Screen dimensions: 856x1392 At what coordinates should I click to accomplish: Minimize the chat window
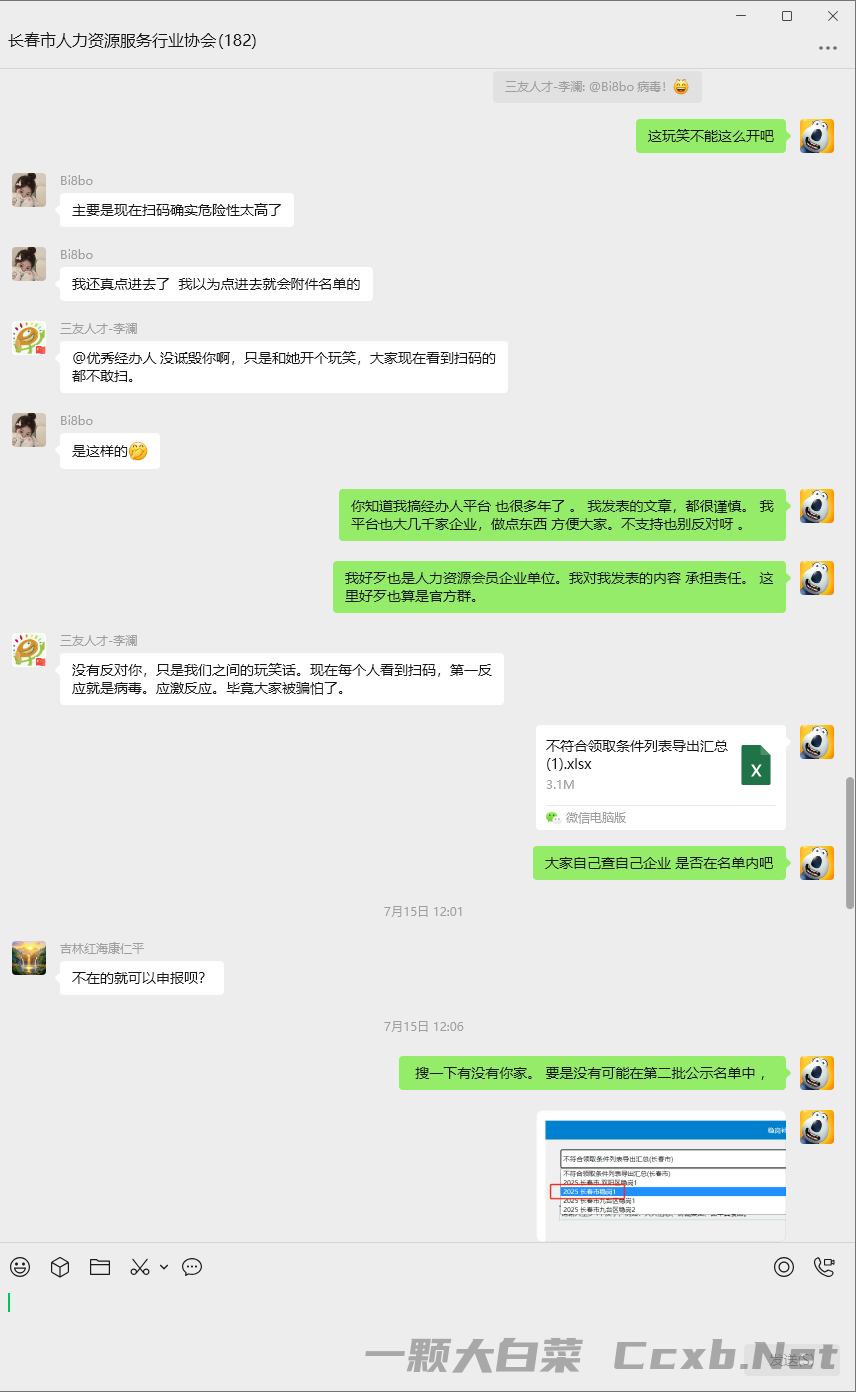(x=741, y=16)
